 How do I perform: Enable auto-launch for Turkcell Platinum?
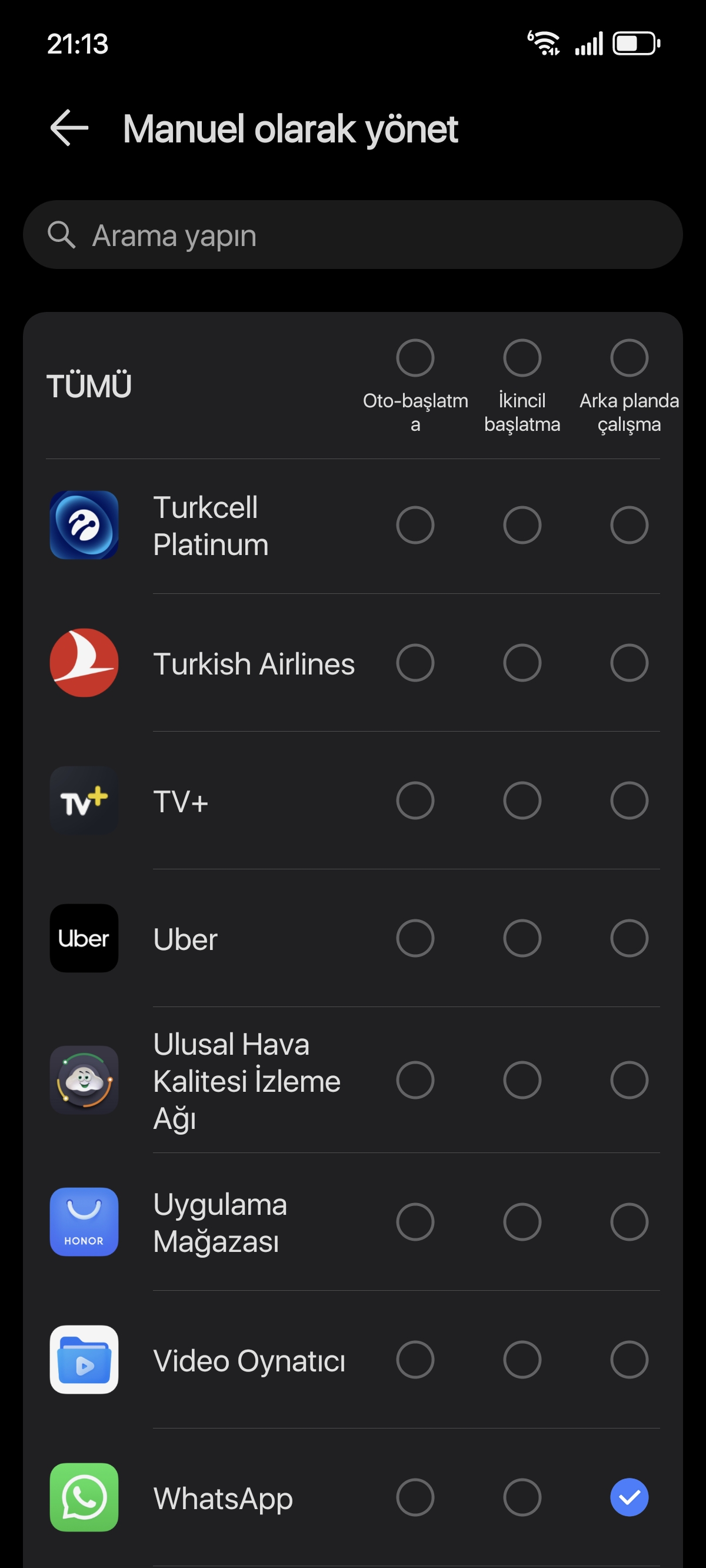click(x=415, y=524)
